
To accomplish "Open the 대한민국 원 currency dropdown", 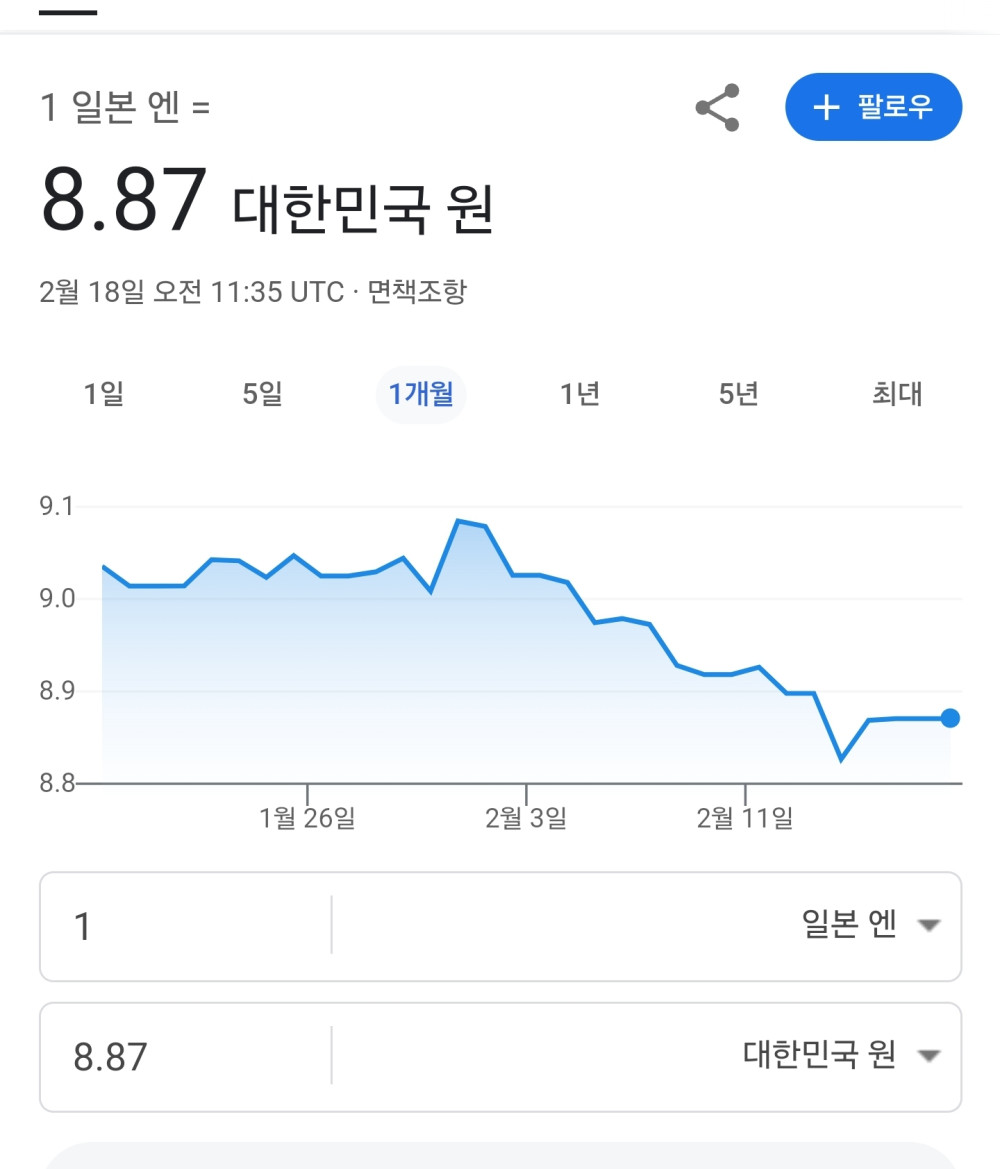I will (840, 1056).
